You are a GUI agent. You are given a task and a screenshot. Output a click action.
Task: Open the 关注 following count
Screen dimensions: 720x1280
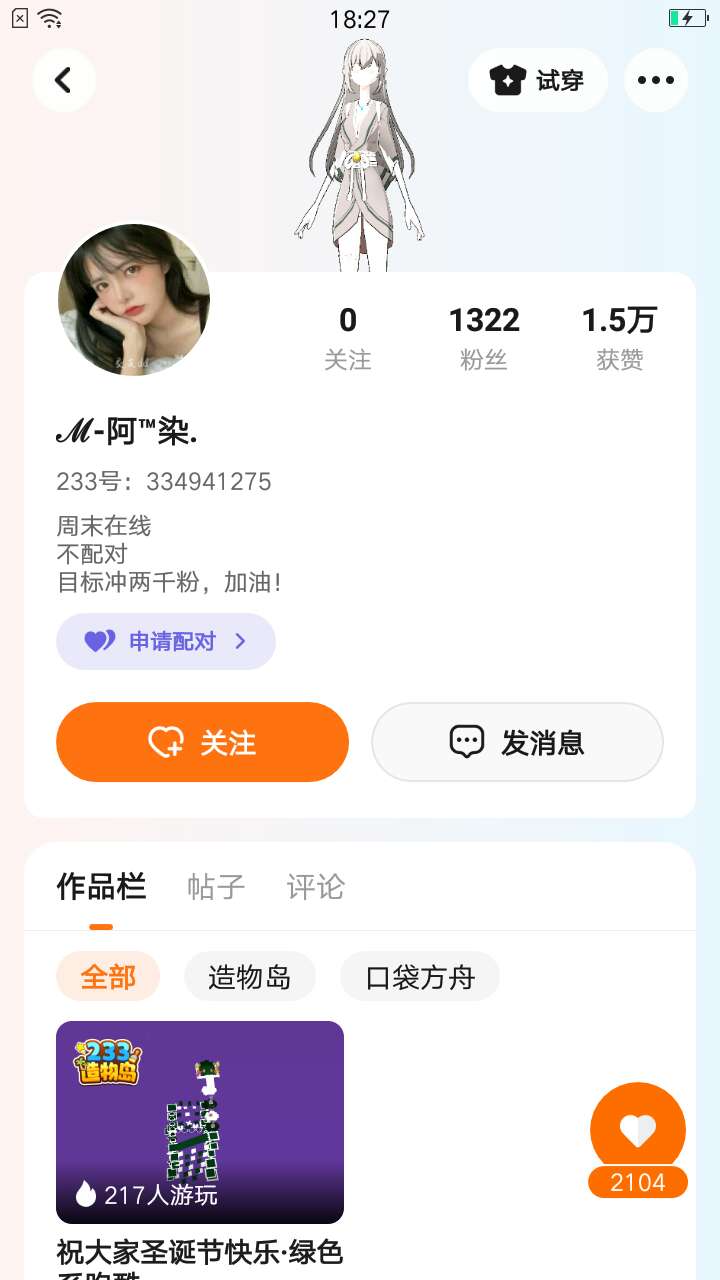[x=348, y=338]
